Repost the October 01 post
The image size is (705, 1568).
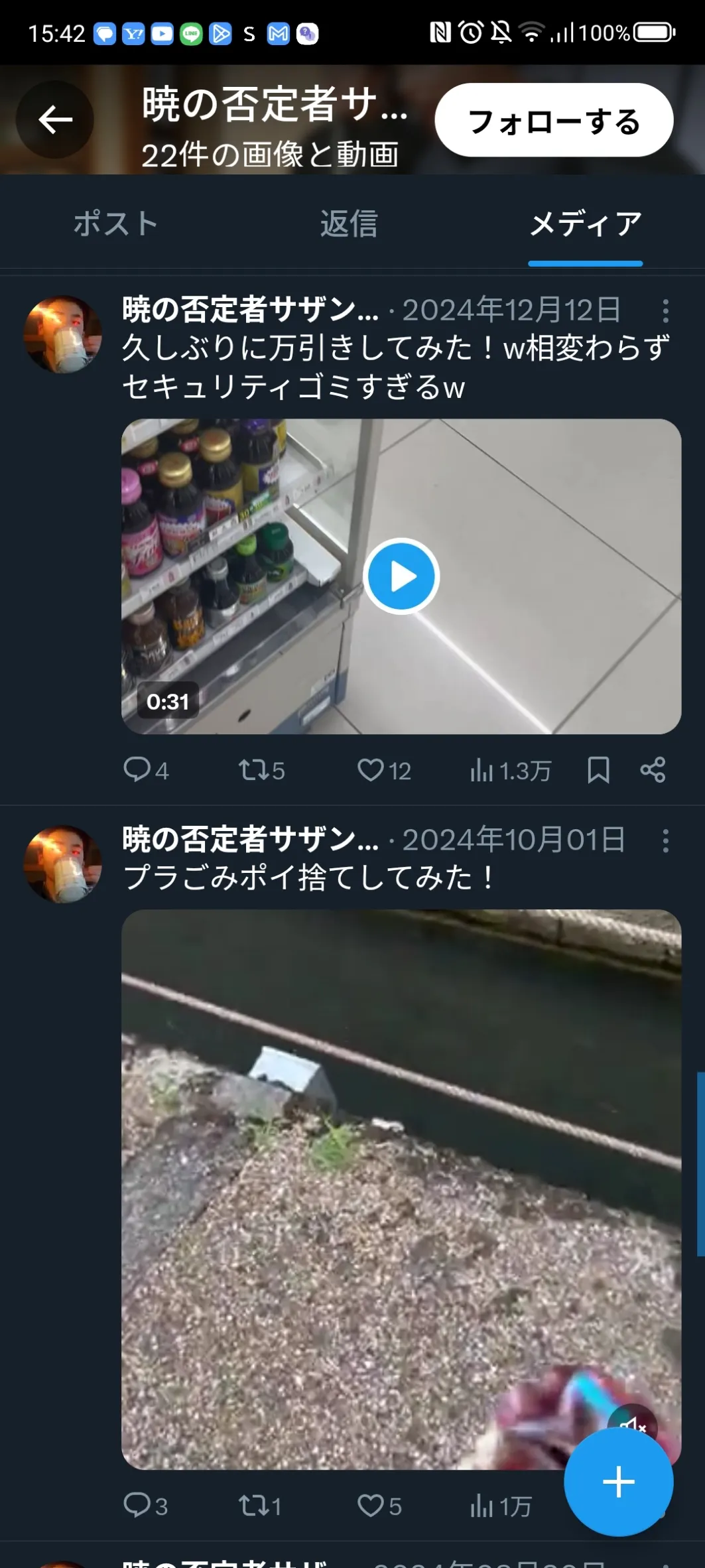[253, 1506]
